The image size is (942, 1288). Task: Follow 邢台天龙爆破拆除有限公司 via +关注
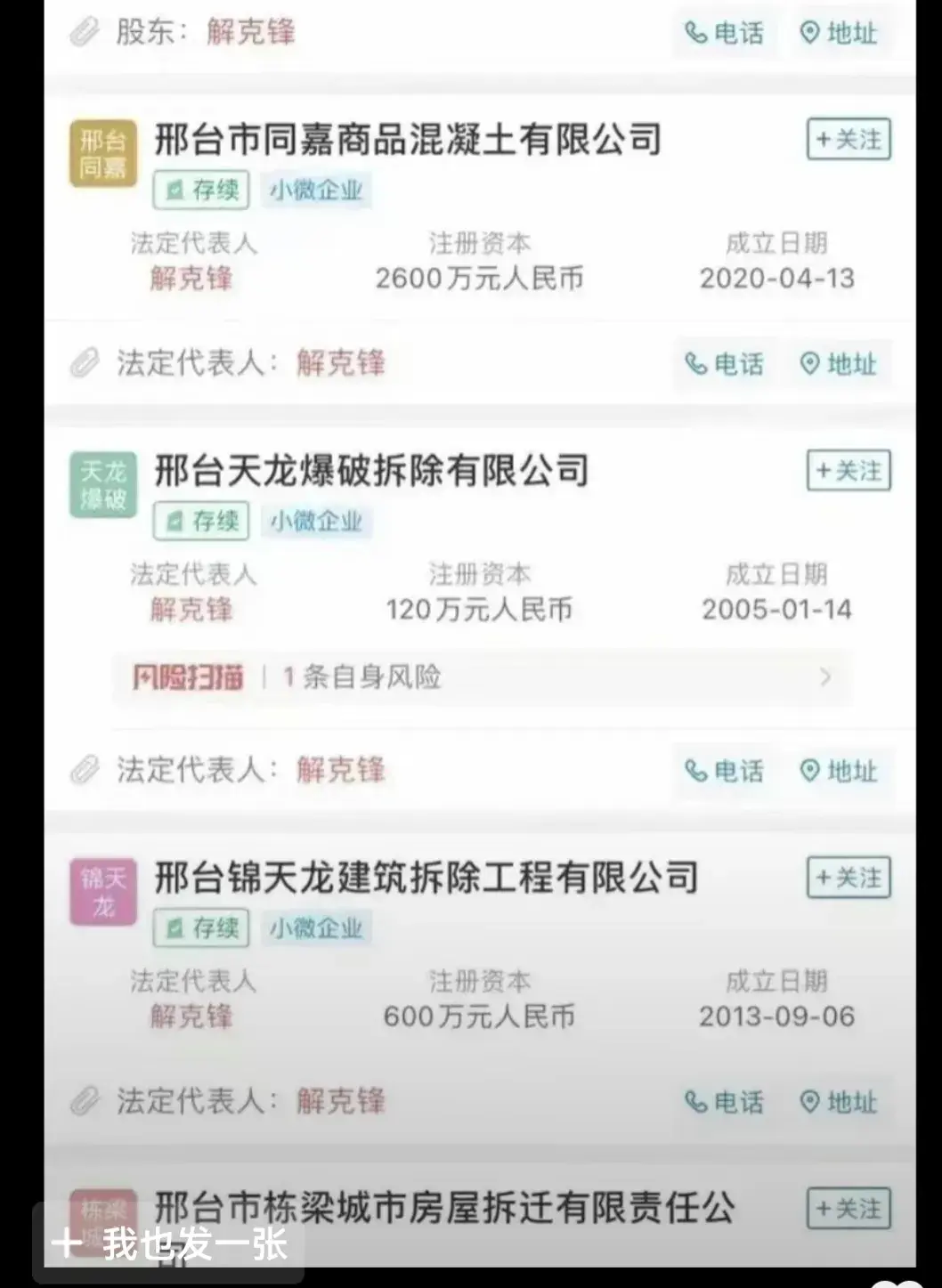pyautogui.click(x=847, y=471)
